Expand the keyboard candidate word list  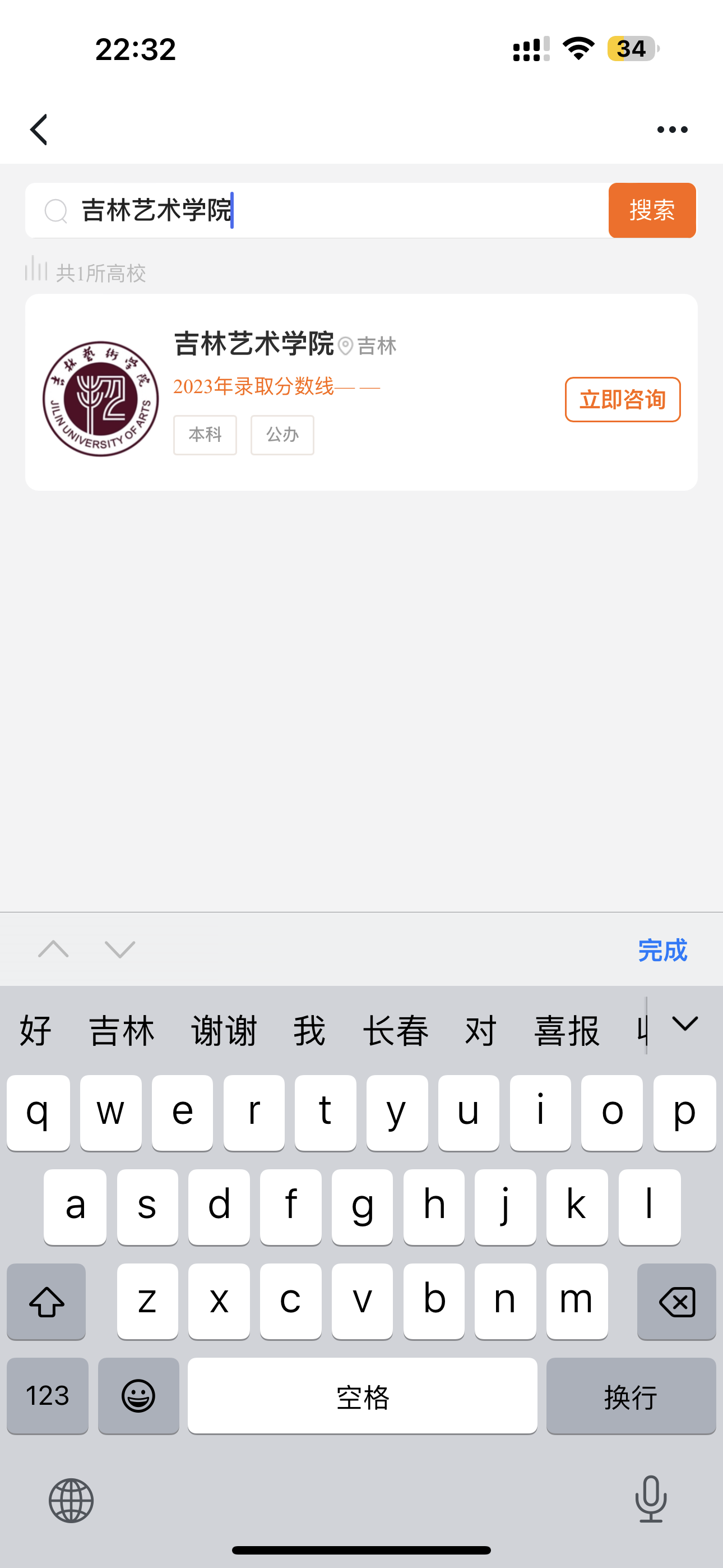point(685,1025)
